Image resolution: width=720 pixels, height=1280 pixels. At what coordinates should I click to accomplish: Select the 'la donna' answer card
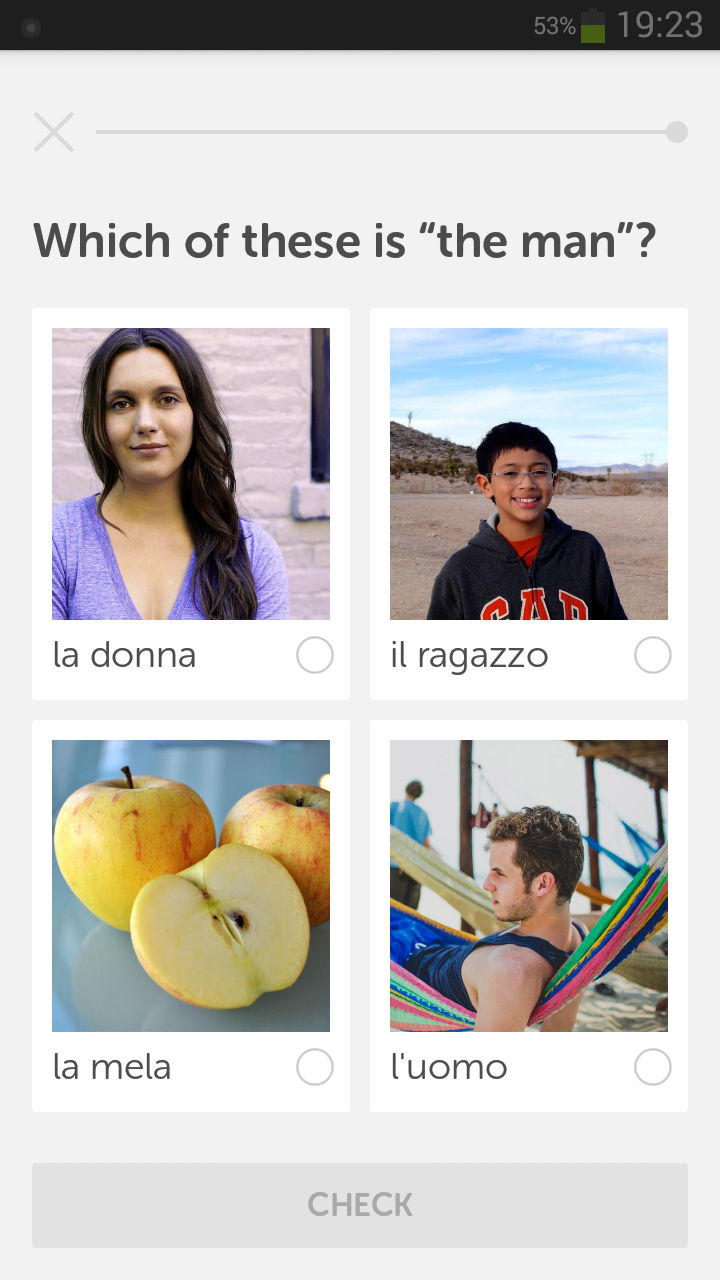[x=191, y=504]
